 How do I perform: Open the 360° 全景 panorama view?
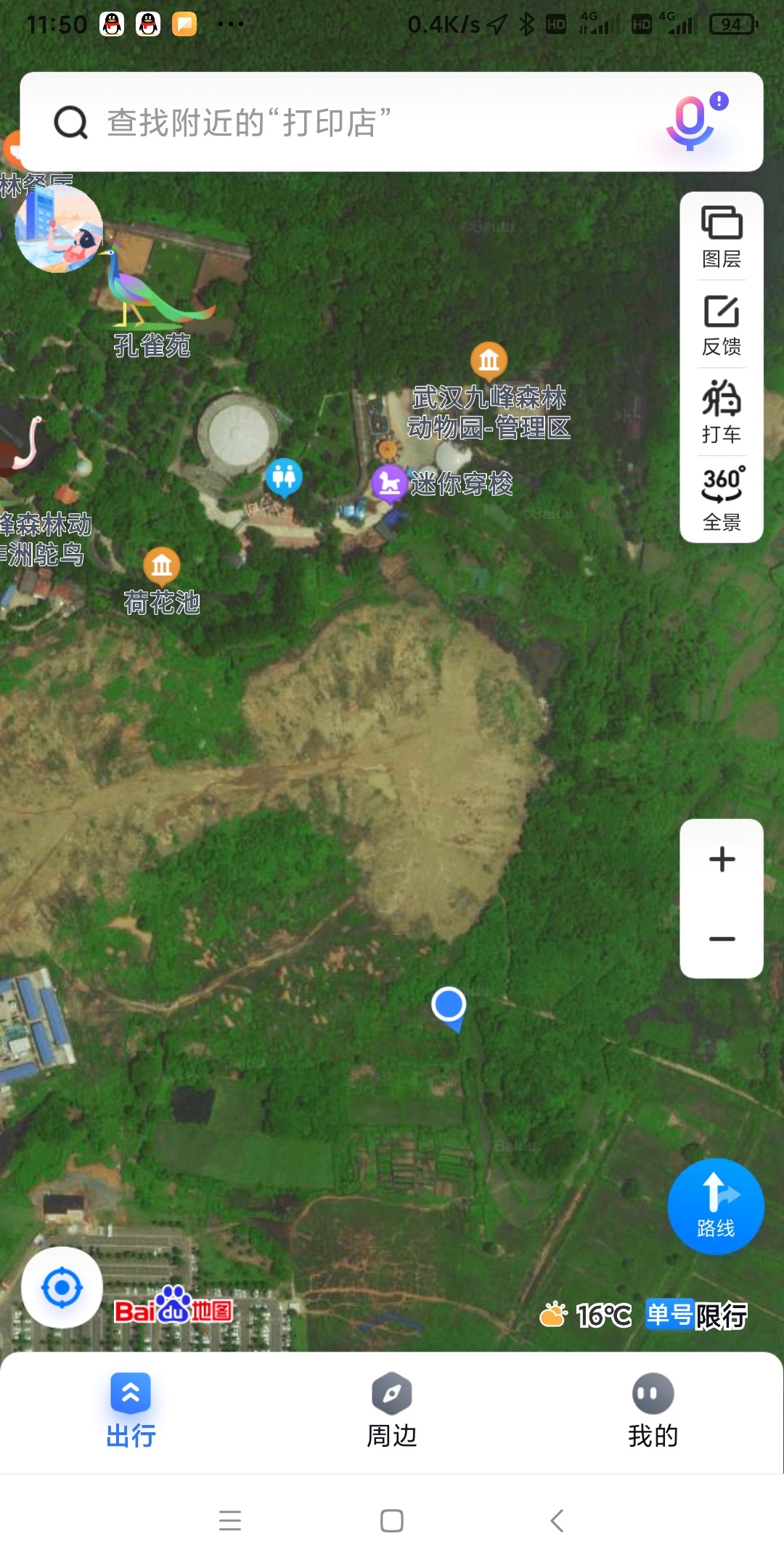click(x=722, y=499)
